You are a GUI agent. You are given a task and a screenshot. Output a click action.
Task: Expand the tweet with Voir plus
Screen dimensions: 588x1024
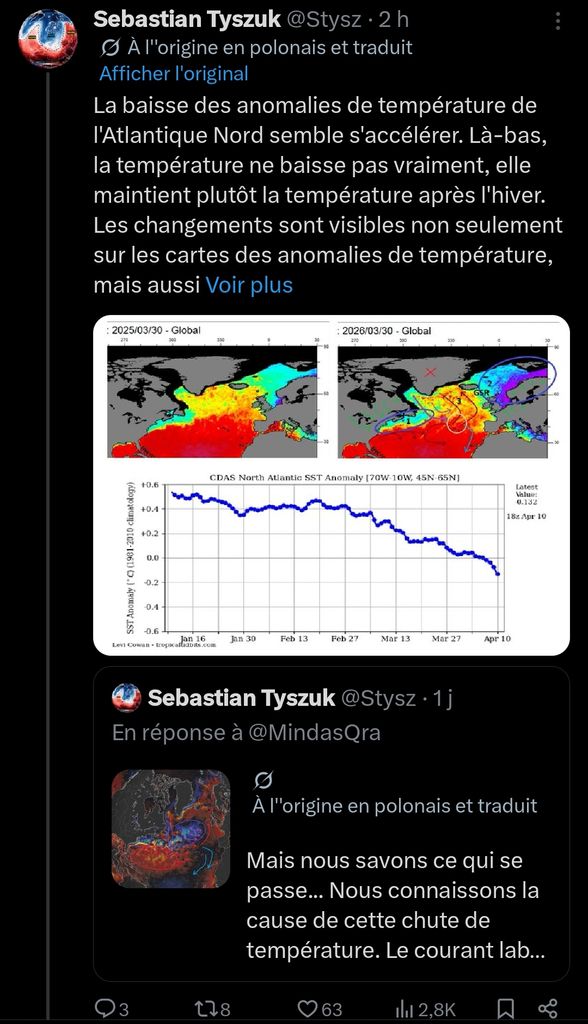(x=250, y=285)
